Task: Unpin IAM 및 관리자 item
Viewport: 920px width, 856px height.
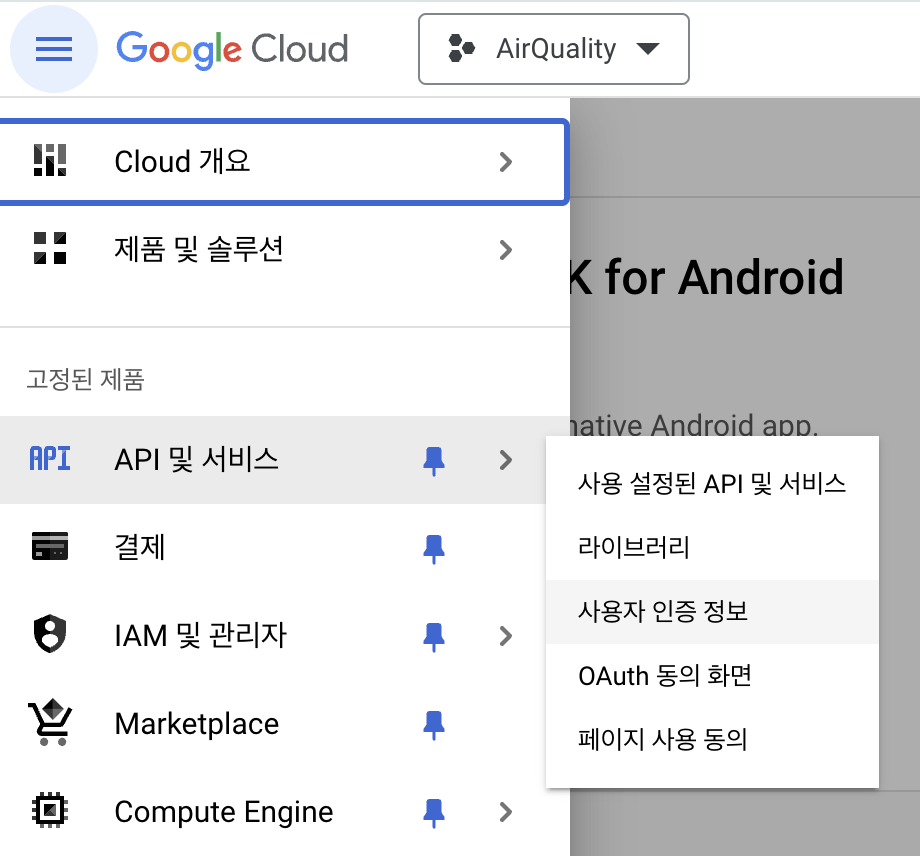Action: (x=434, y=635)
